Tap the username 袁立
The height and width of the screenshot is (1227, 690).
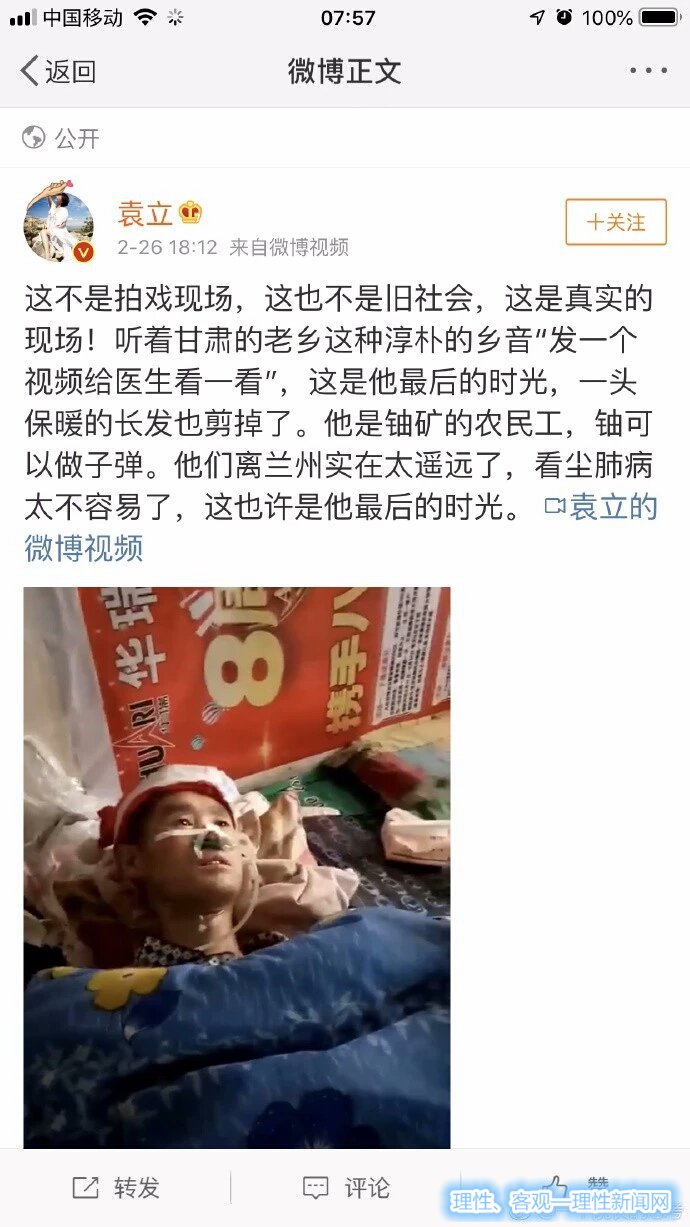(x=145, y=213)
